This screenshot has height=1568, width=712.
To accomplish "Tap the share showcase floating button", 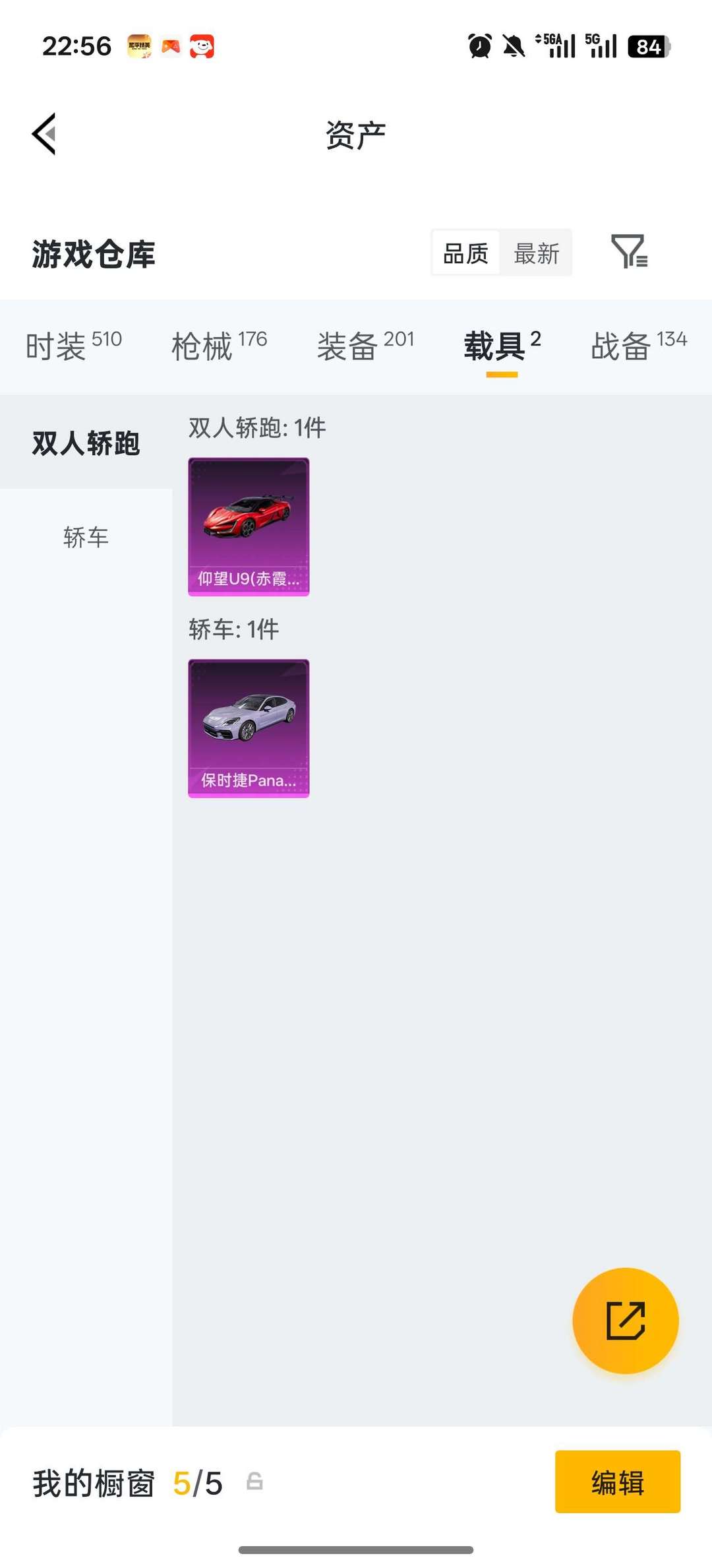I will (x=625, y=1321).
